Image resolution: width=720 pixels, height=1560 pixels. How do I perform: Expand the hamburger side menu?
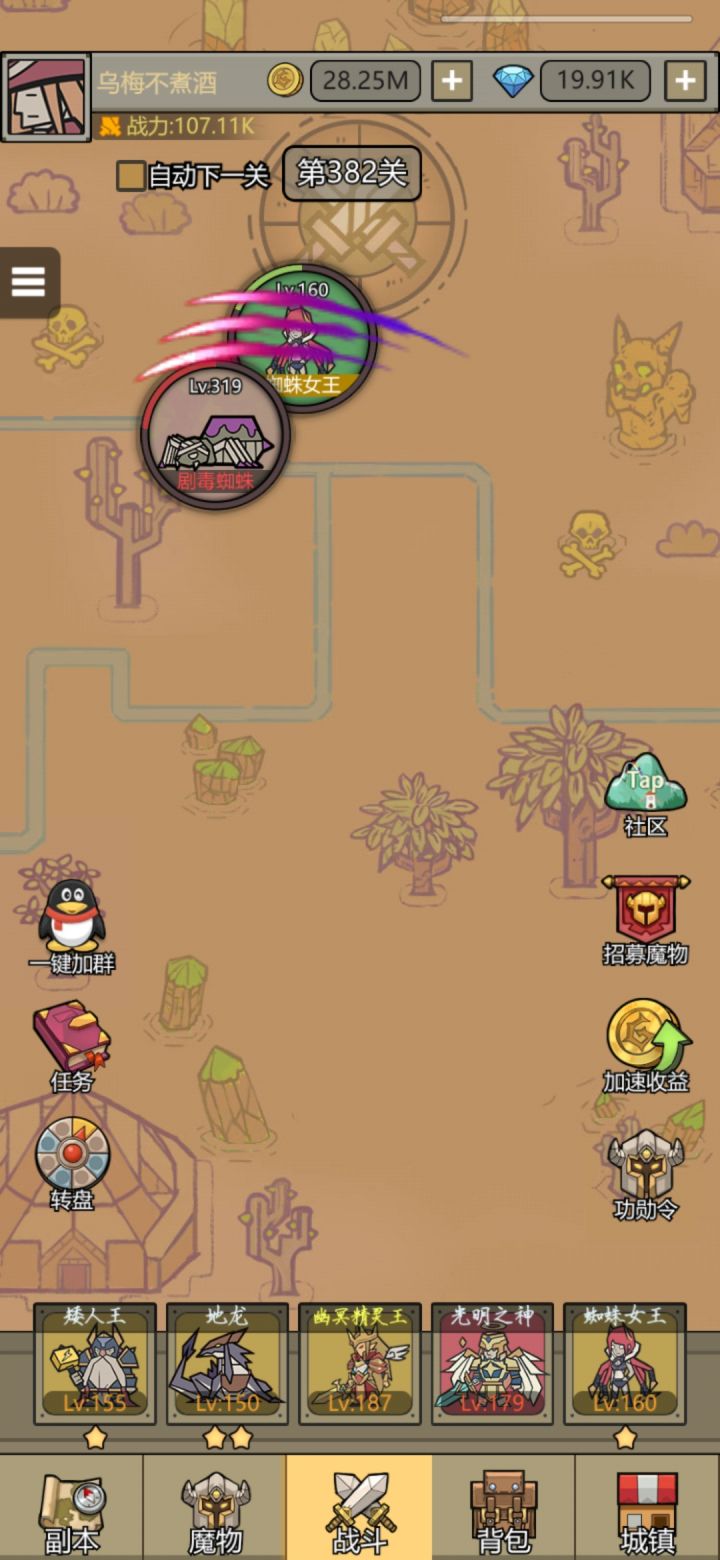point(27,281)
